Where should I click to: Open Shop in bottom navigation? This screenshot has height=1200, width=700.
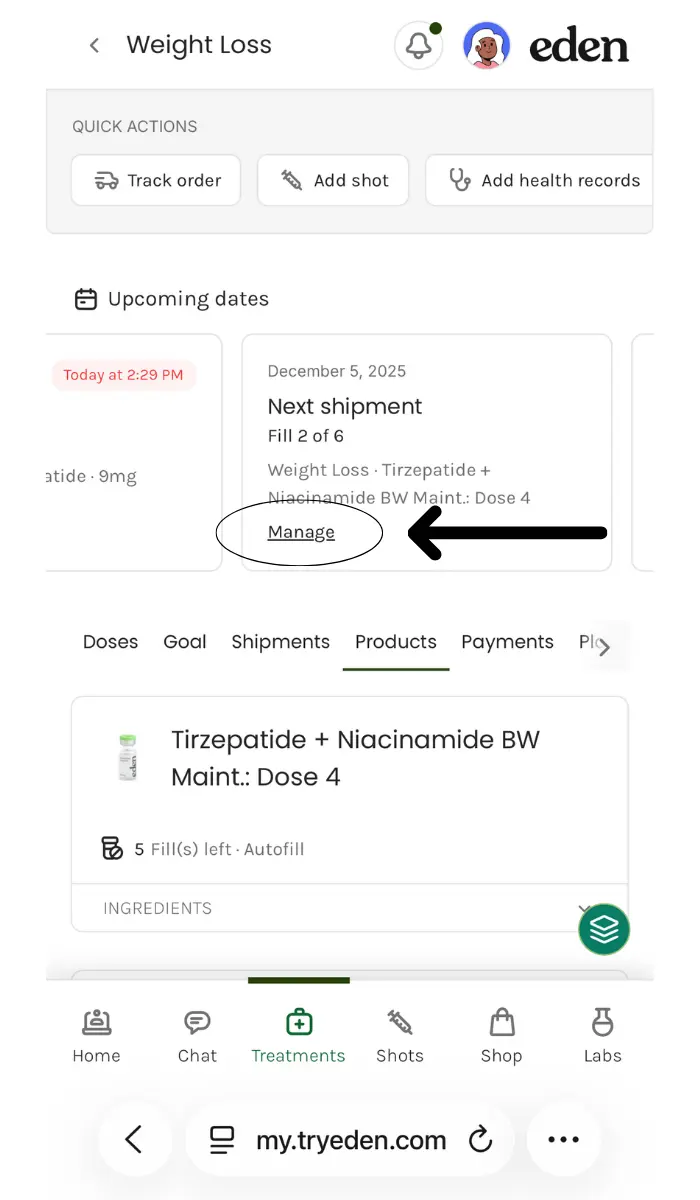pos(501,1036)
